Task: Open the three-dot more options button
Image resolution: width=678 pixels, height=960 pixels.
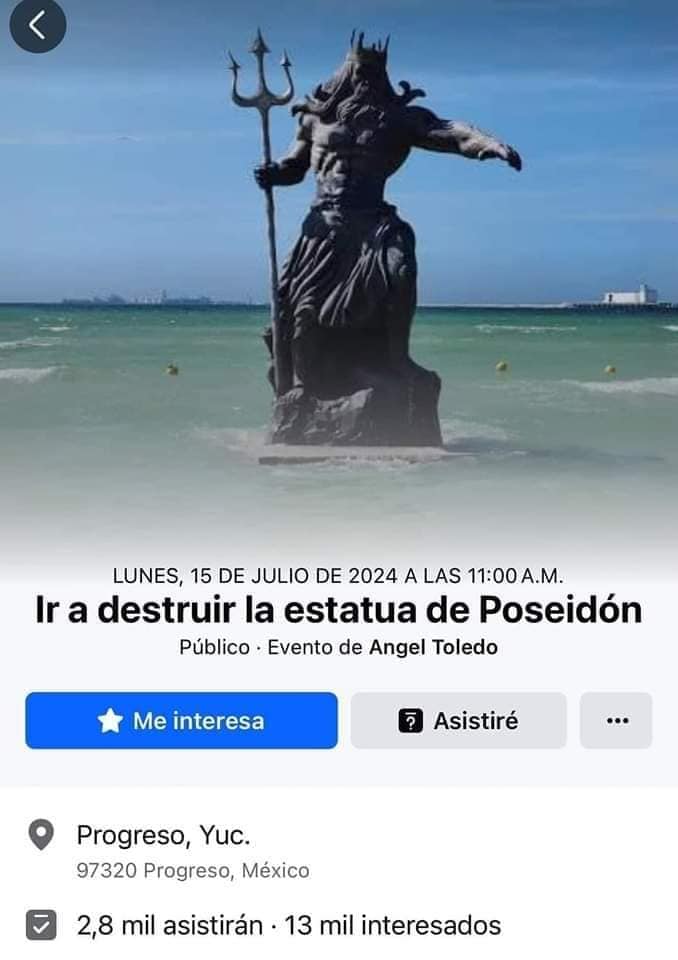Action: coord(616,720)
